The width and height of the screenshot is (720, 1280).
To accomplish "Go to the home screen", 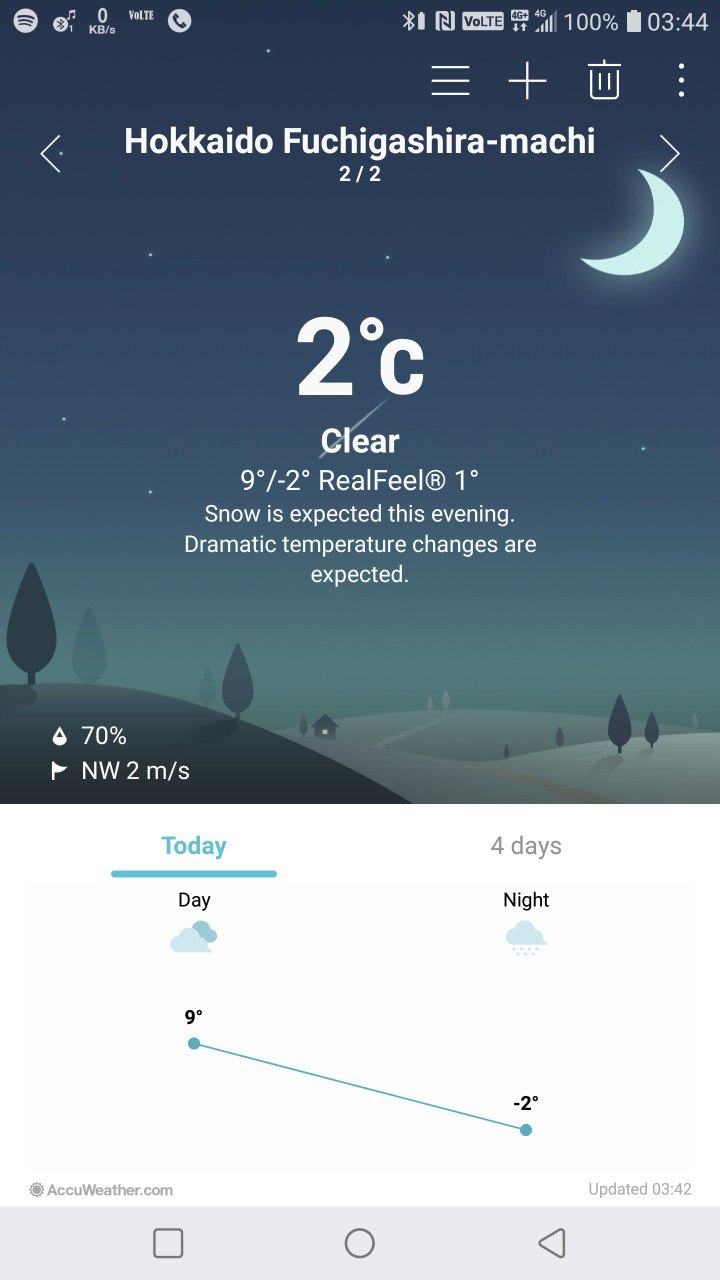I will point(360,1243).
